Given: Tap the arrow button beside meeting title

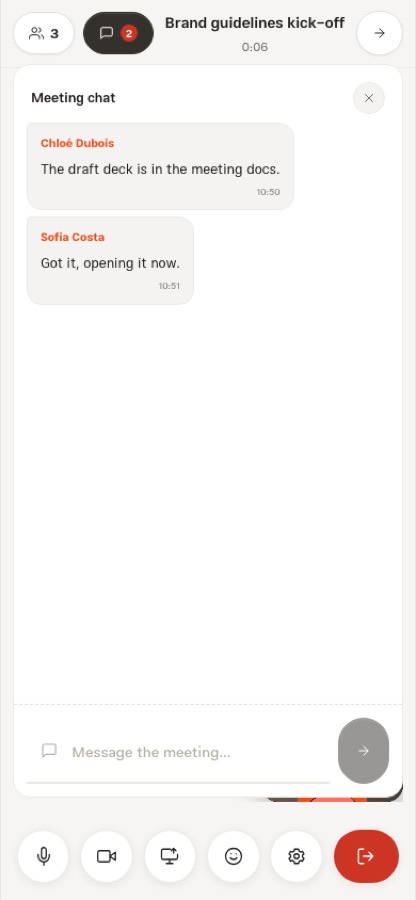Looking at the screenshot, I should 379,33.
